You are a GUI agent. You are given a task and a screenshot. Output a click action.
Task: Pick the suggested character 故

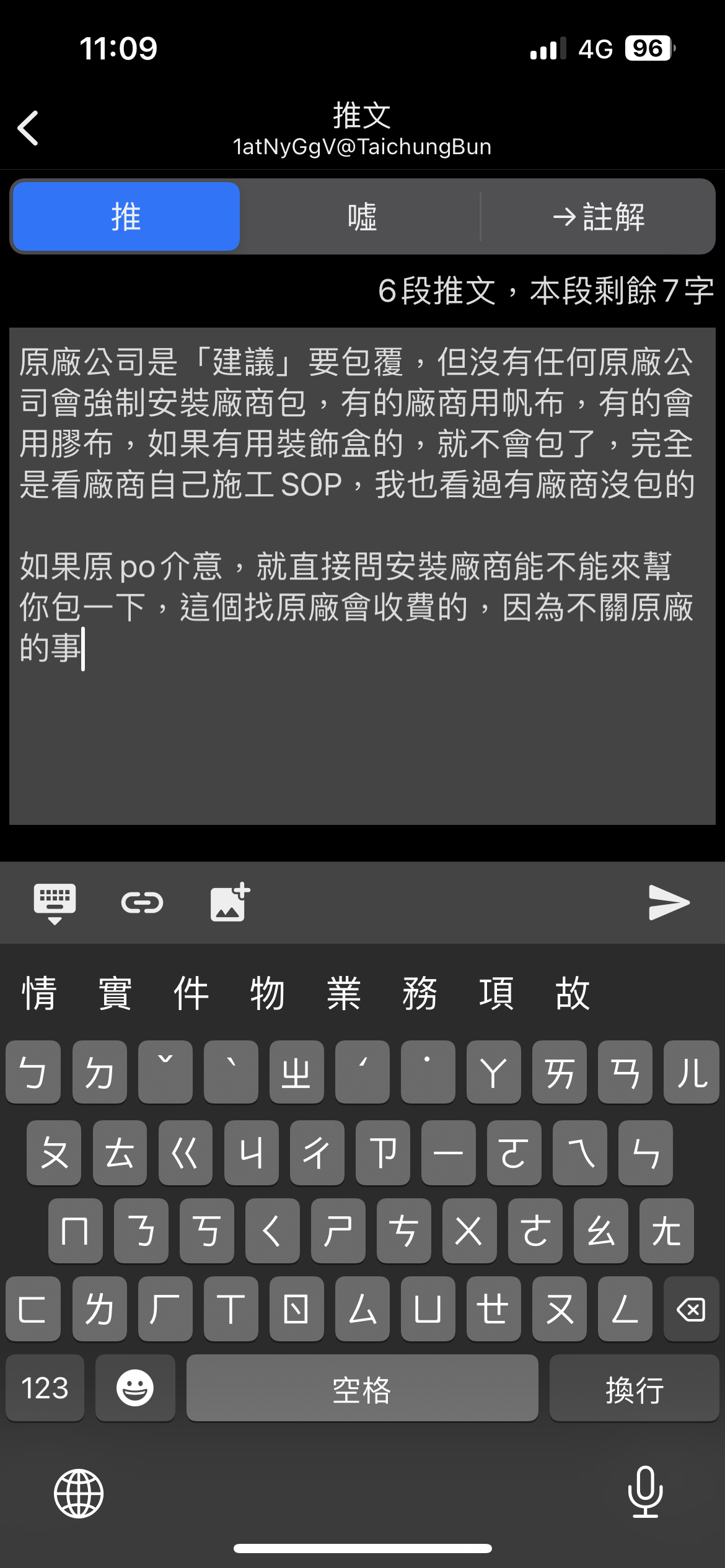(572, 993)
